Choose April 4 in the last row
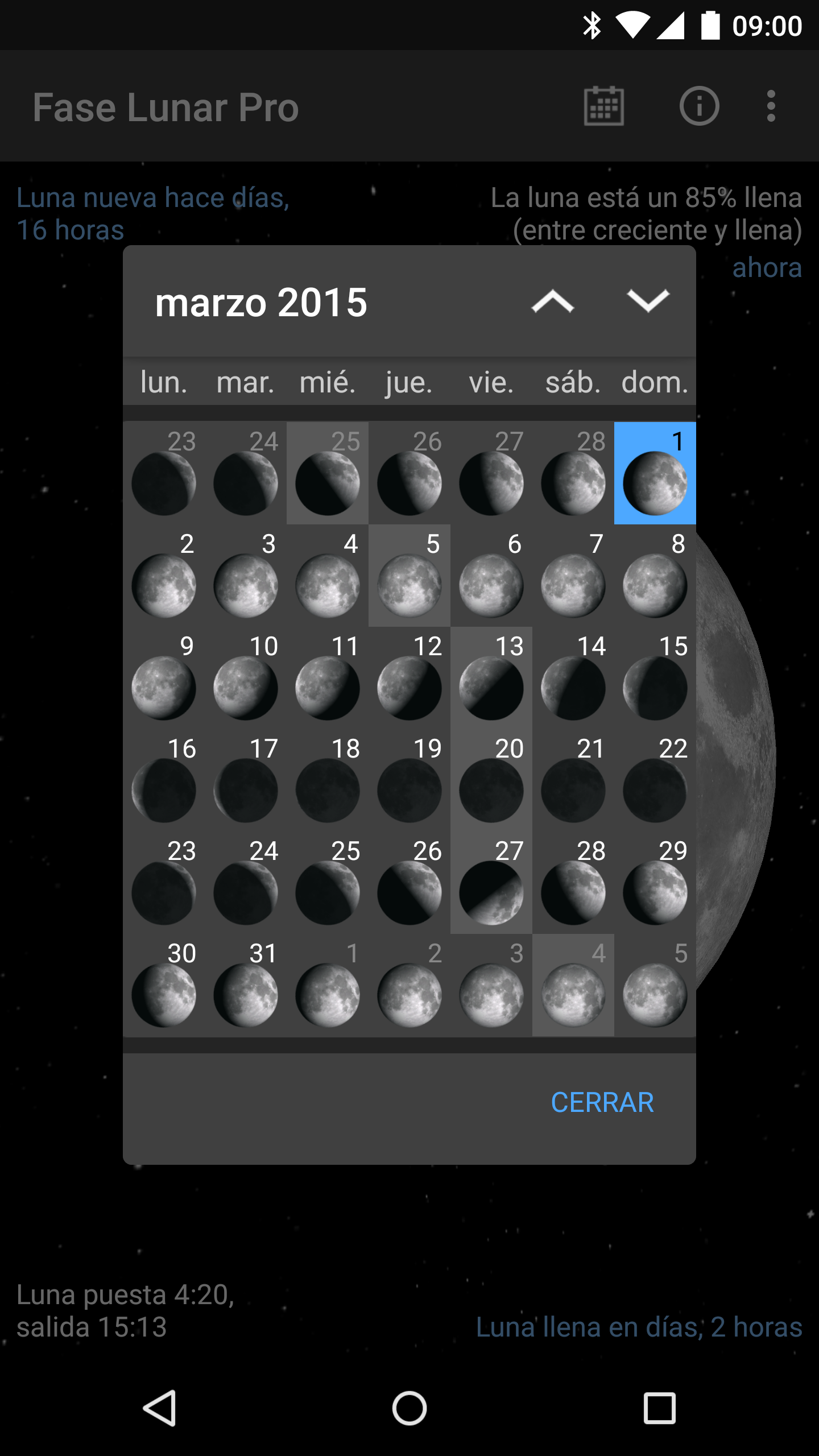The width and height of the screenshot is (819, 1456). (x=573, y=985)
